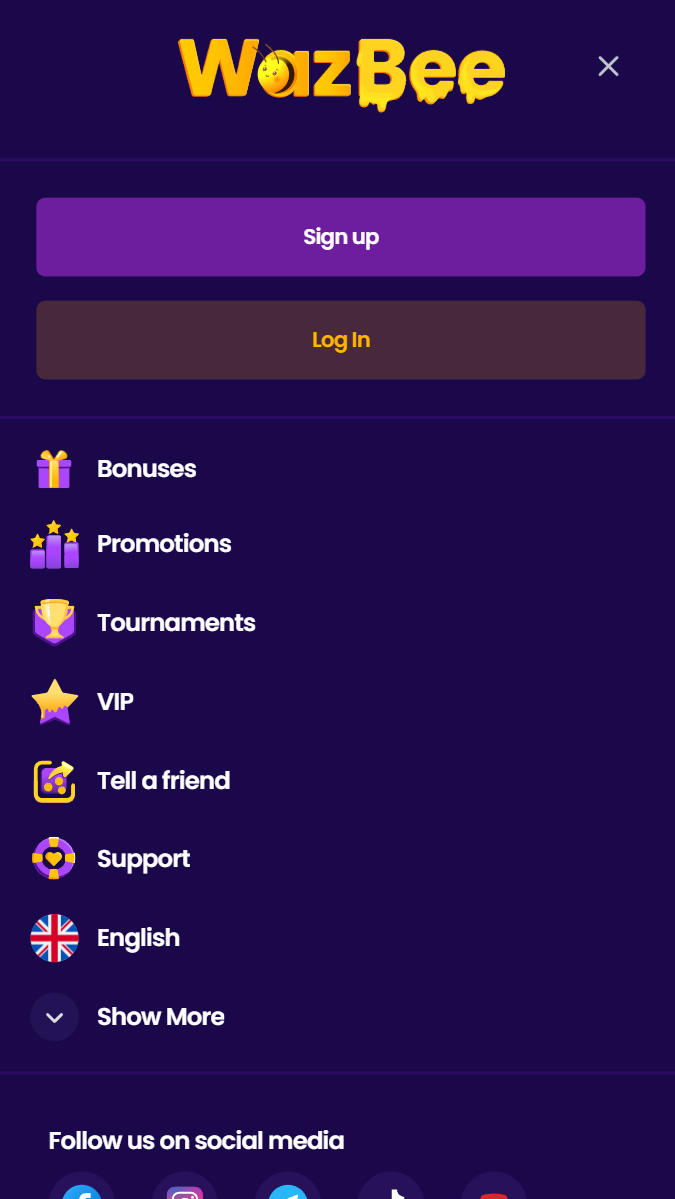Open Support
The image size is (675, 1199).
pos(143,859)
